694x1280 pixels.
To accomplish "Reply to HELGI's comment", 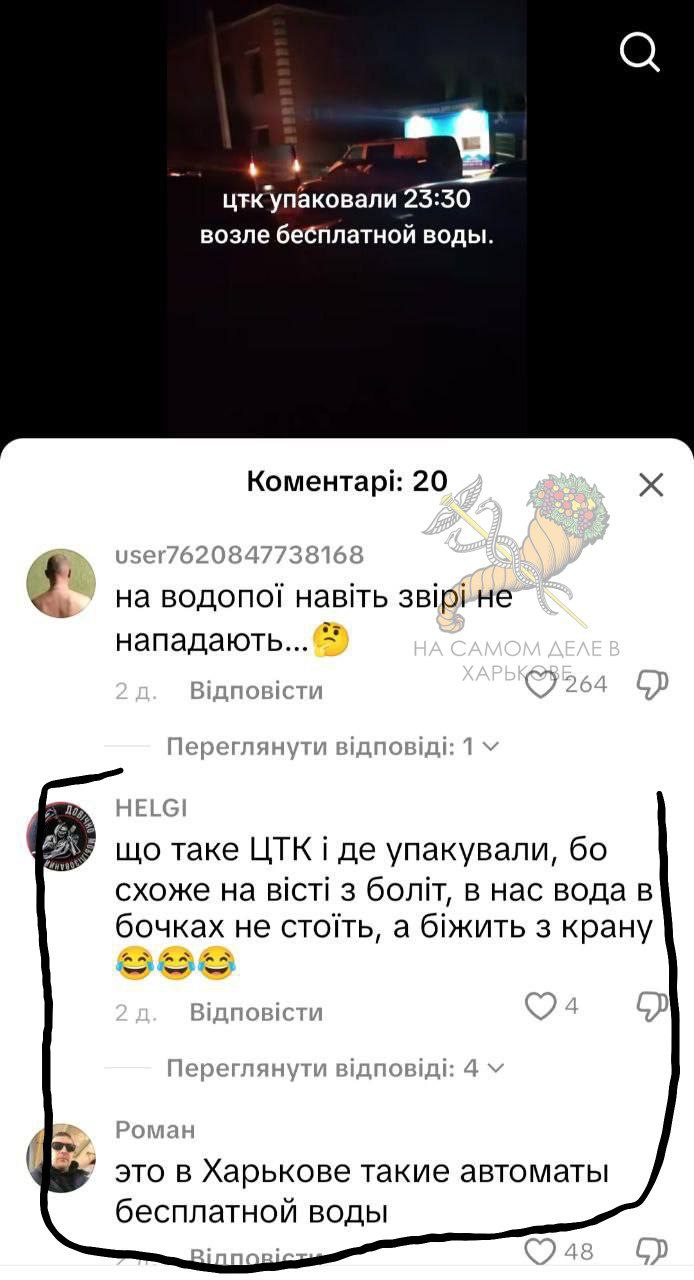I will tap(256, 1012).
